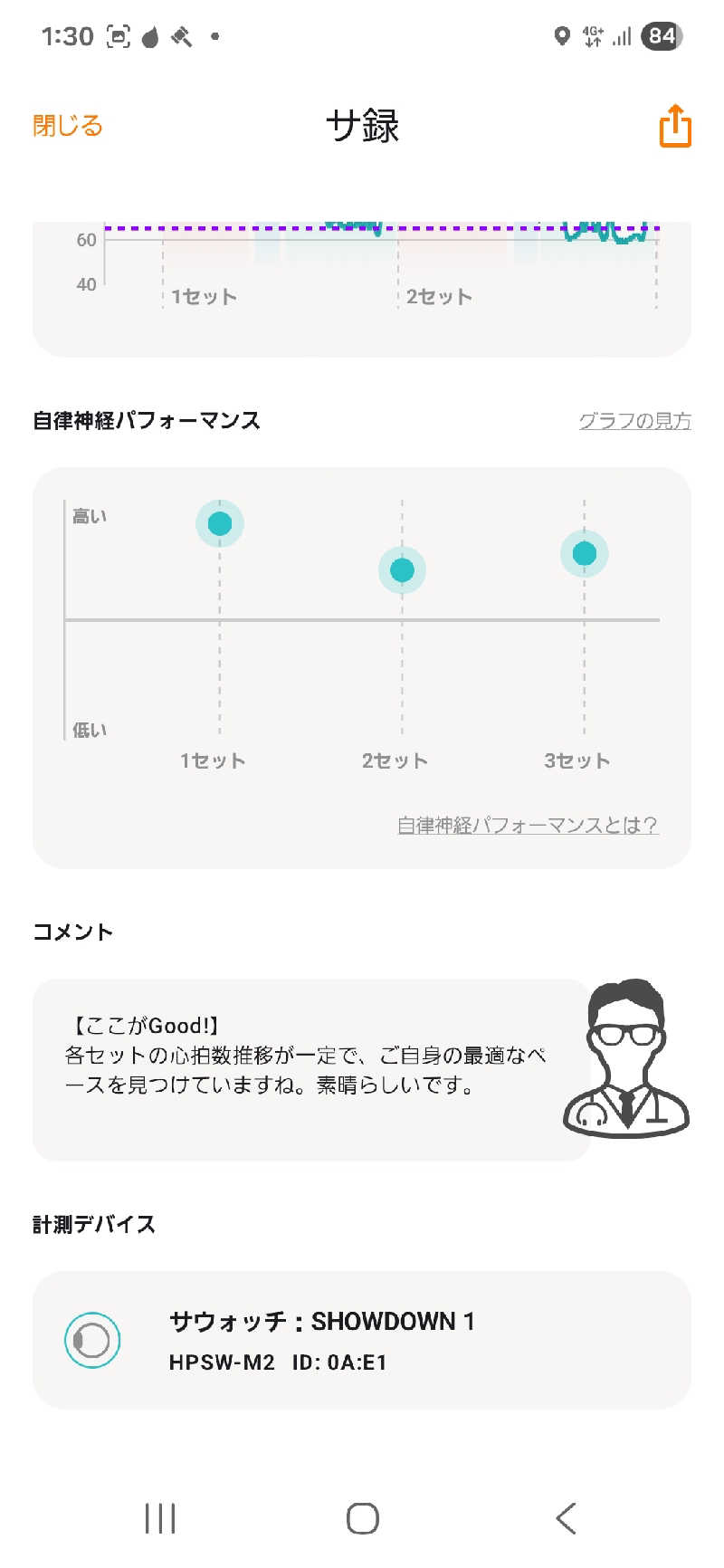This screenshot has width=724, height=1568.
Task: Tap the 2セット label on the performance chart
Action: [x=395, y=761]
